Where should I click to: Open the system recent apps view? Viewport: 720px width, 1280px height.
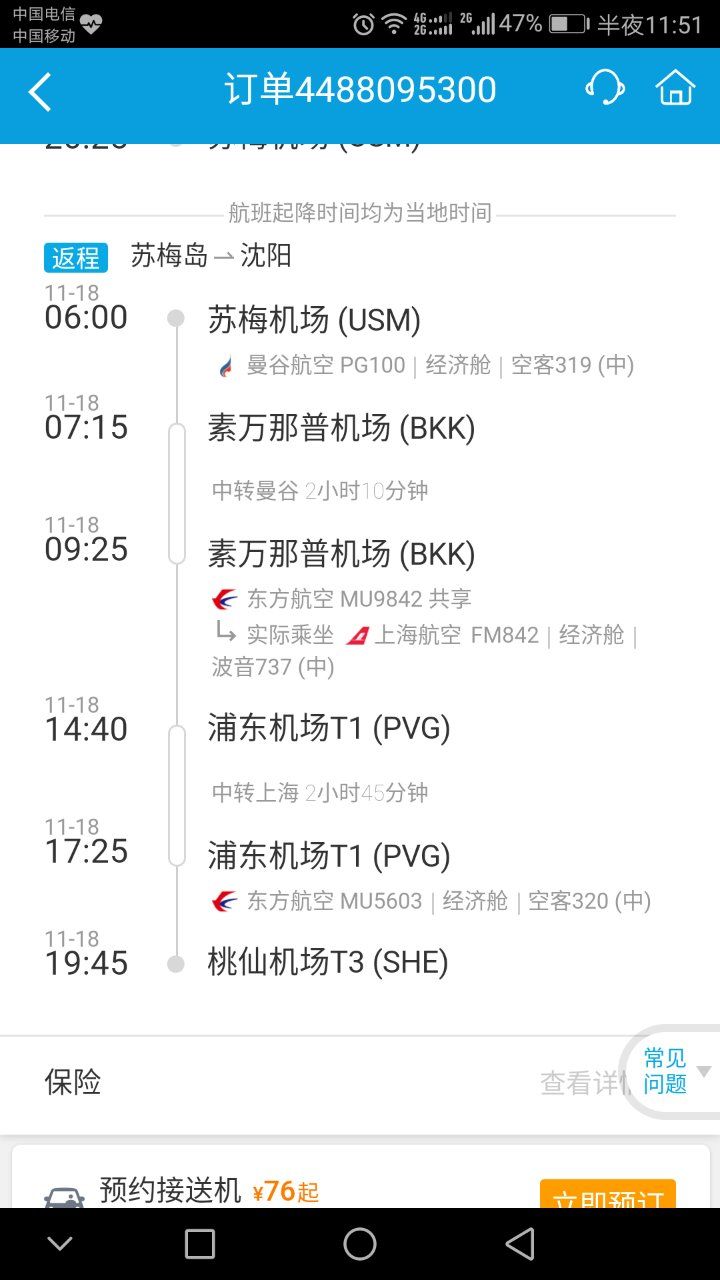click(200, 1244)
